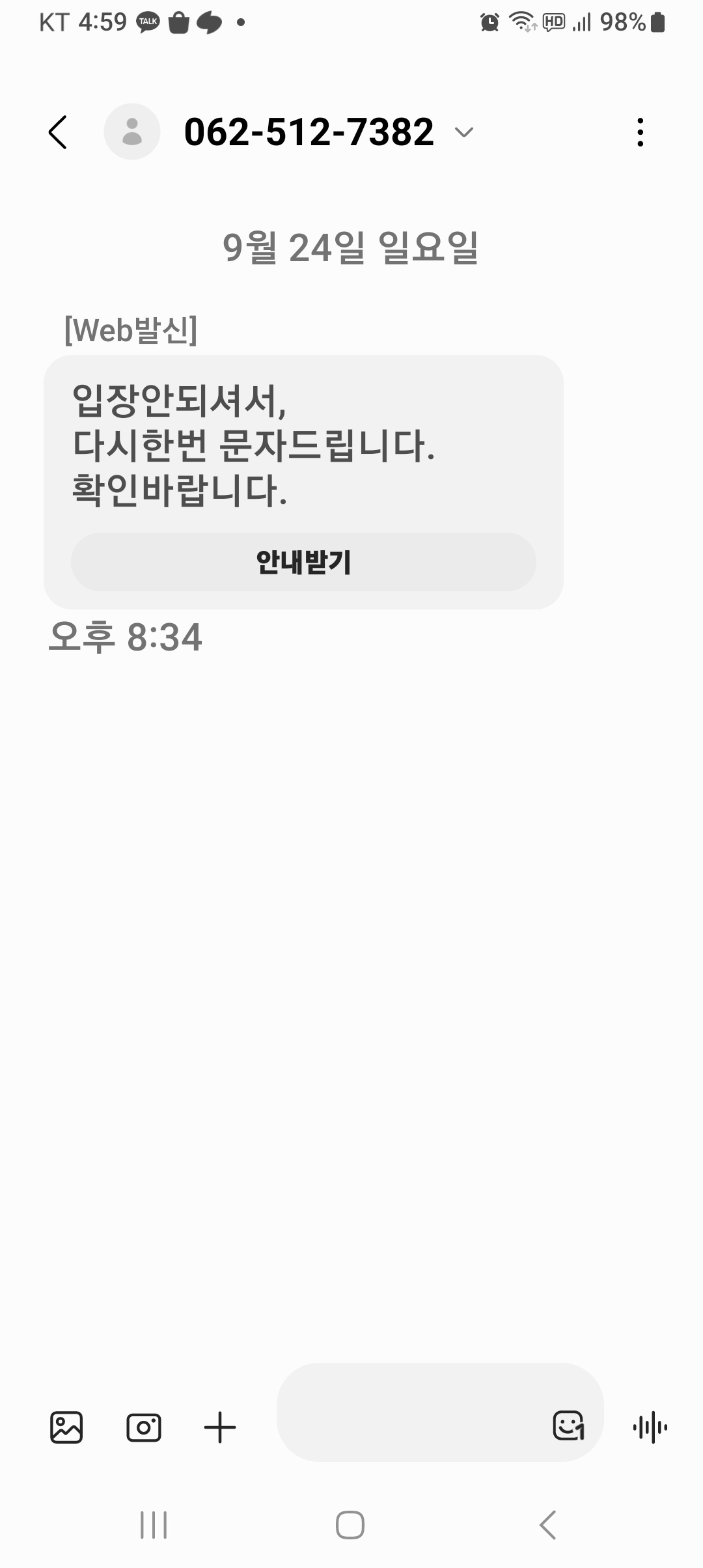Expand the 062-512-7382 contact details chevron
This screenshot has width=703, height=1568.
(463, 132)
